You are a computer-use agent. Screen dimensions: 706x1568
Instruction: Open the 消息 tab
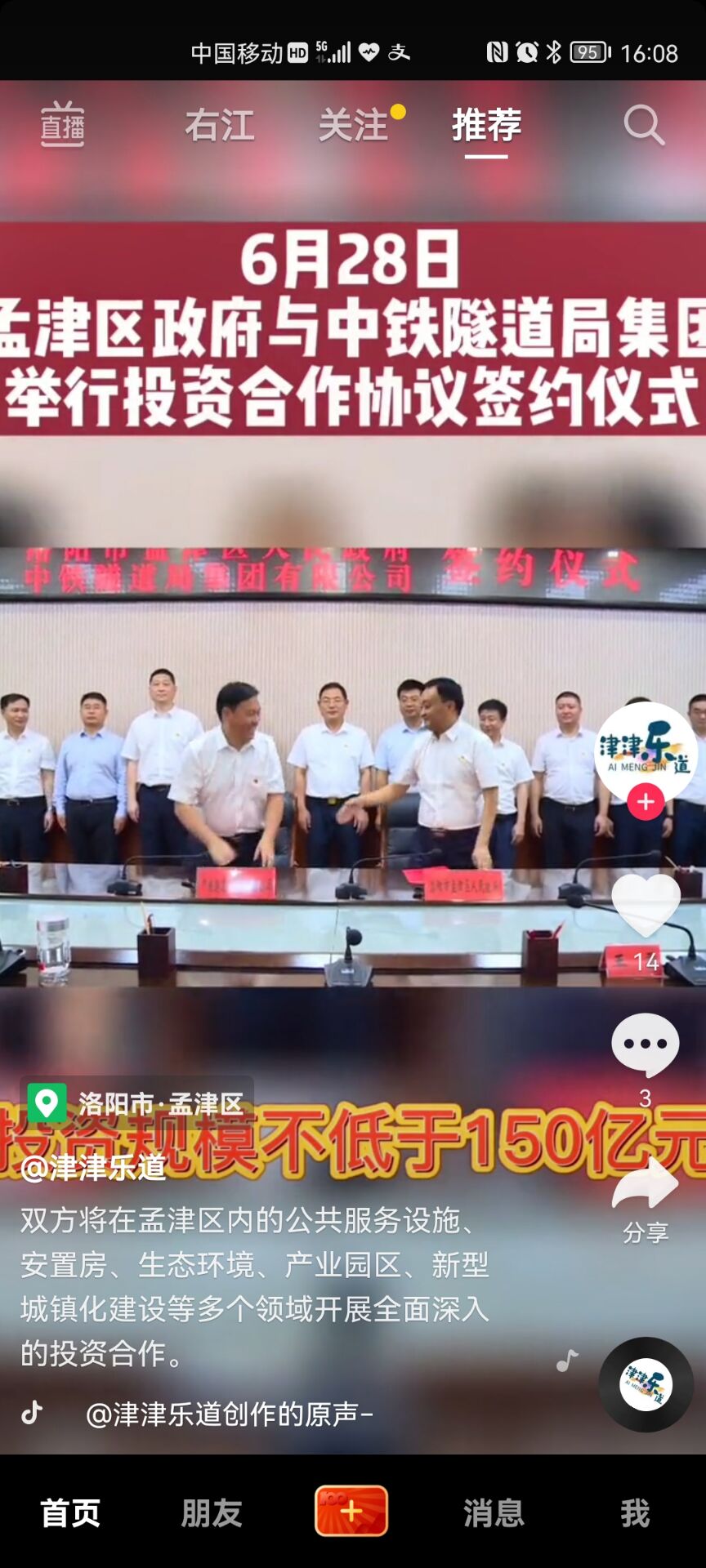pyautogui.click(x=494, y=1512)
